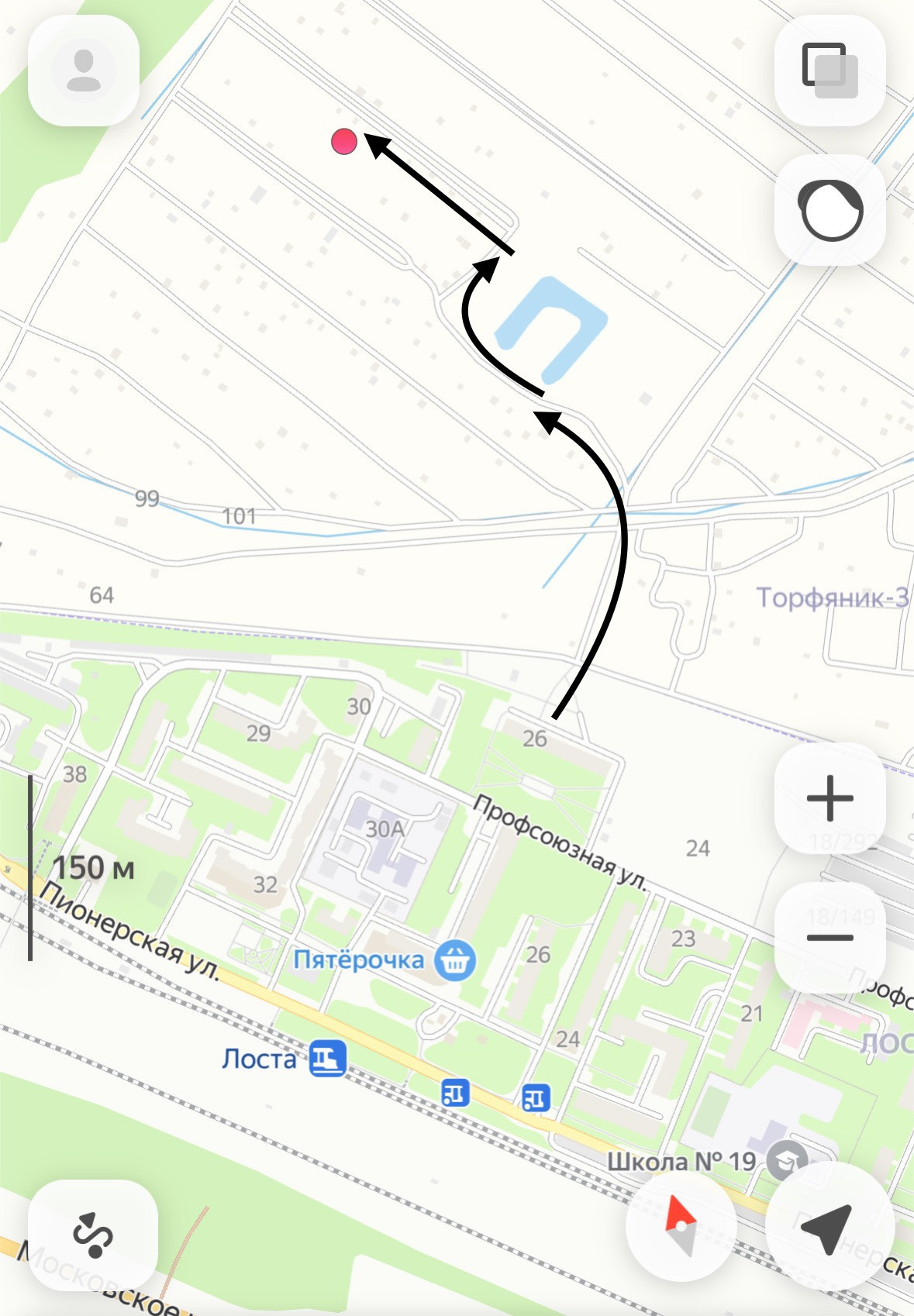Tap the red pin on the map
The image size is (914, 1316).
[x=344, y=142]
